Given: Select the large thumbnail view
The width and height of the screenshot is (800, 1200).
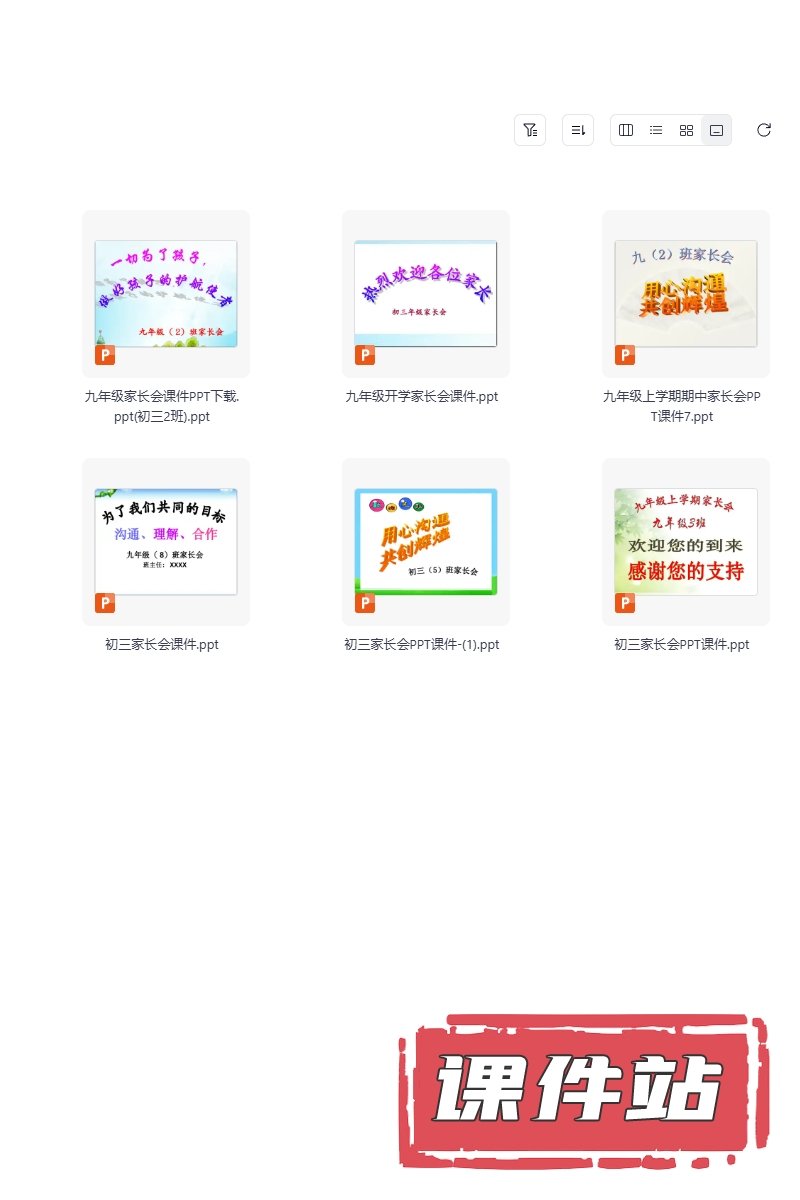Looking at the screenshot, I should [716, 130].
